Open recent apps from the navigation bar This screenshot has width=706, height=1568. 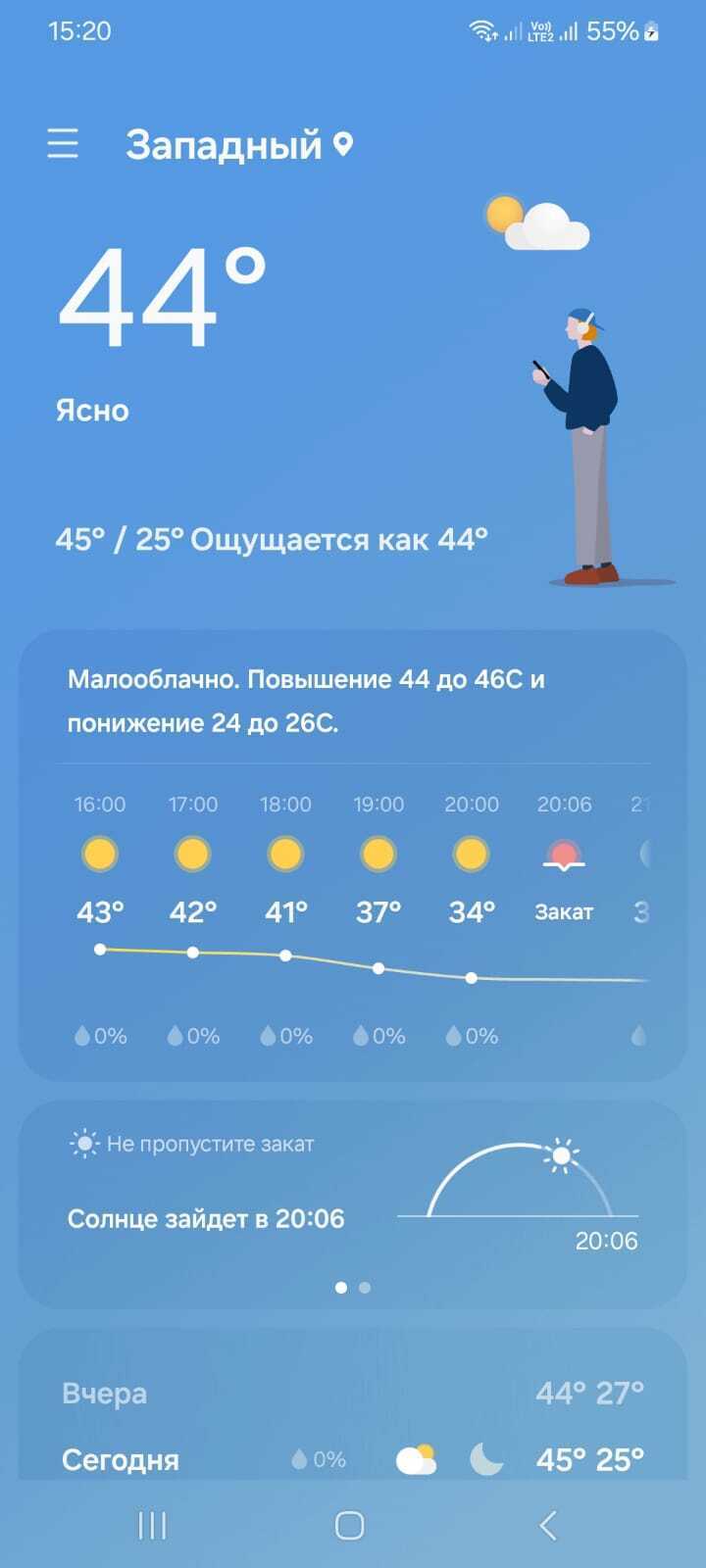point(152,1525)
